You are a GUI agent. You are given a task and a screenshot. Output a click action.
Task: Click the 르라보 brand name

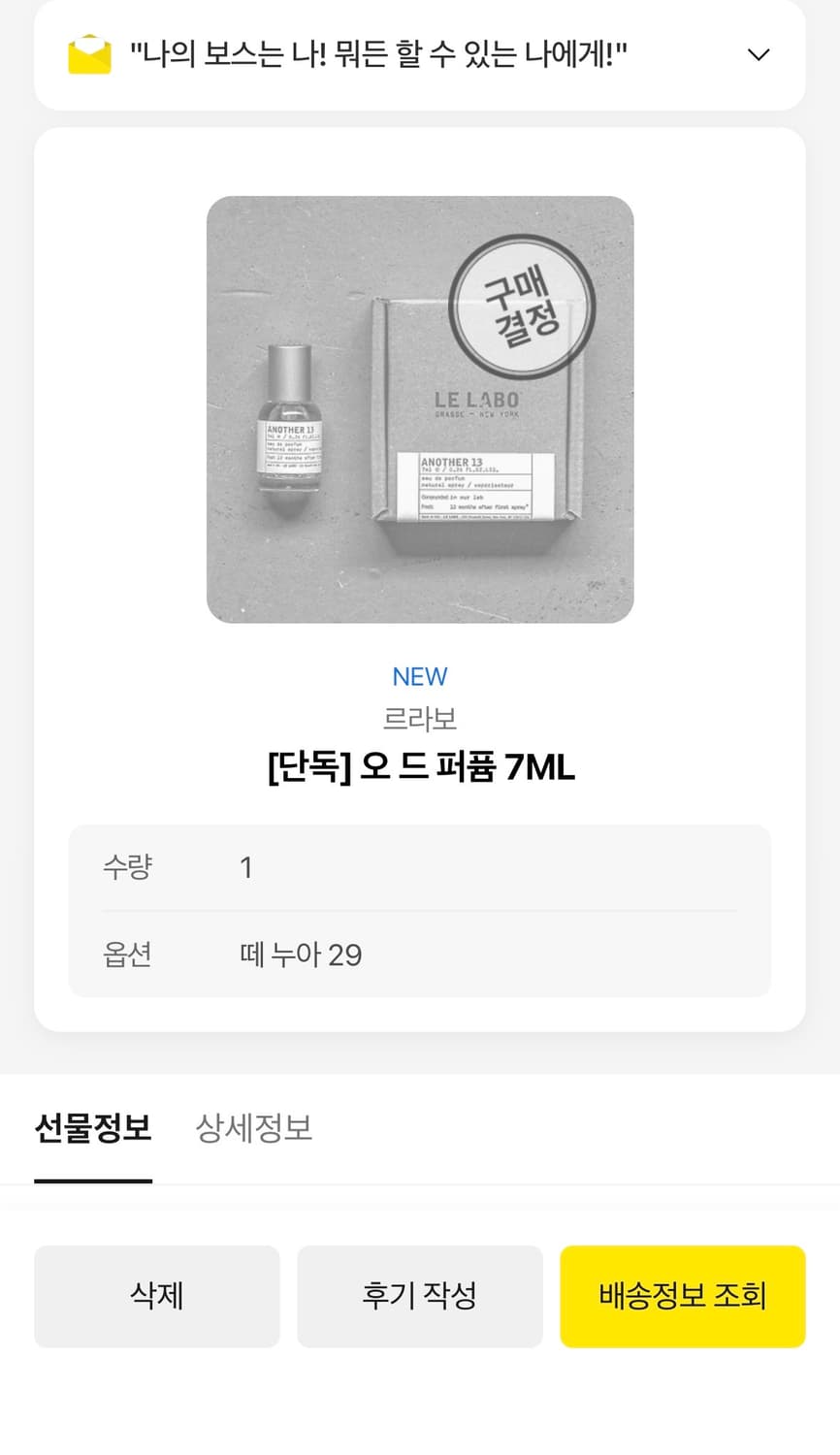419,720
